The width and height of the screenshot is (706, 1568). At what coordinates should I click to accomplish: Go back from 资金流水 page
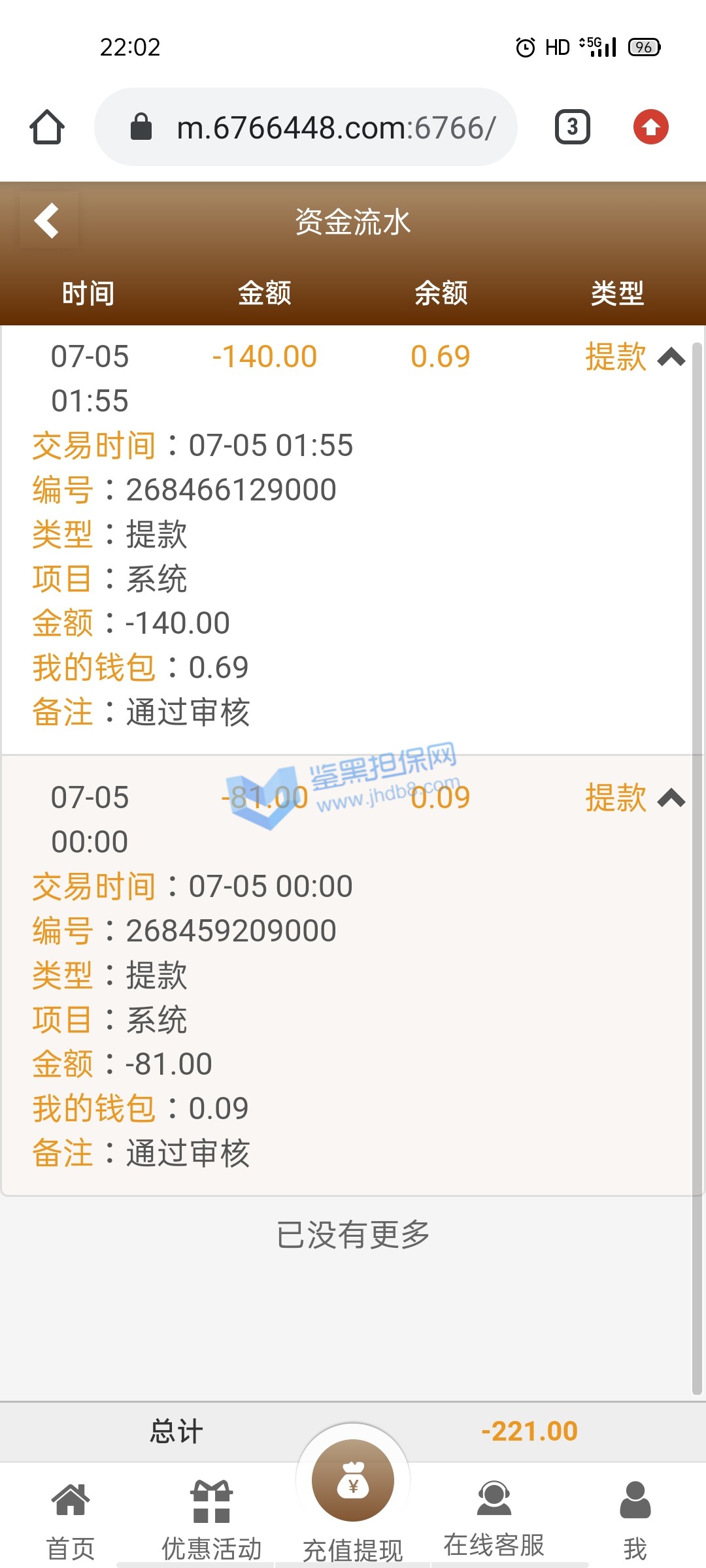(x=48, y=220)
